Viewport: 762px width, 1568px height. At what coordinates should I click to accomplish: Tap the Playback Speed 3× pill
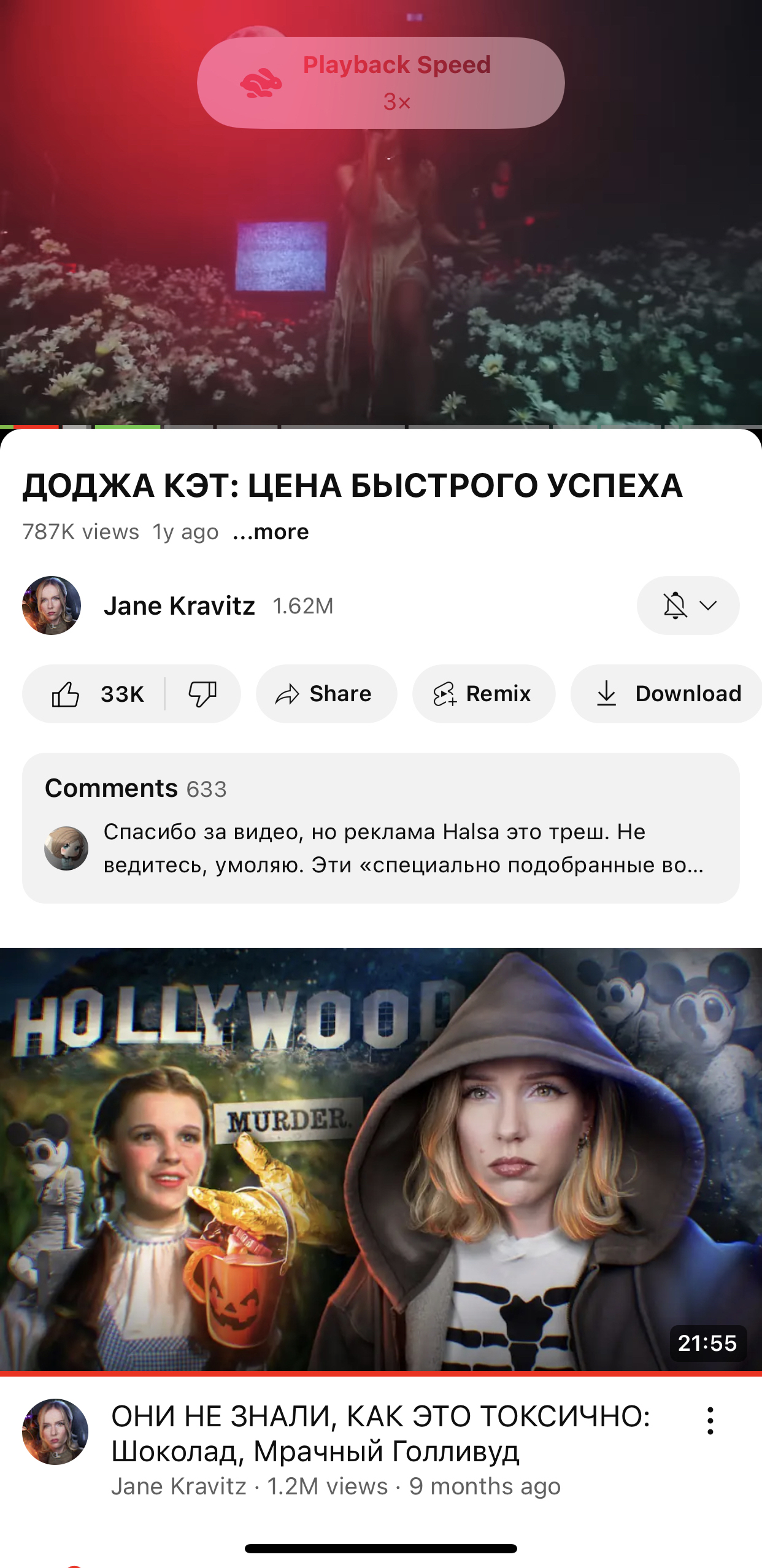pyautogui.click(x=381, y=83)
